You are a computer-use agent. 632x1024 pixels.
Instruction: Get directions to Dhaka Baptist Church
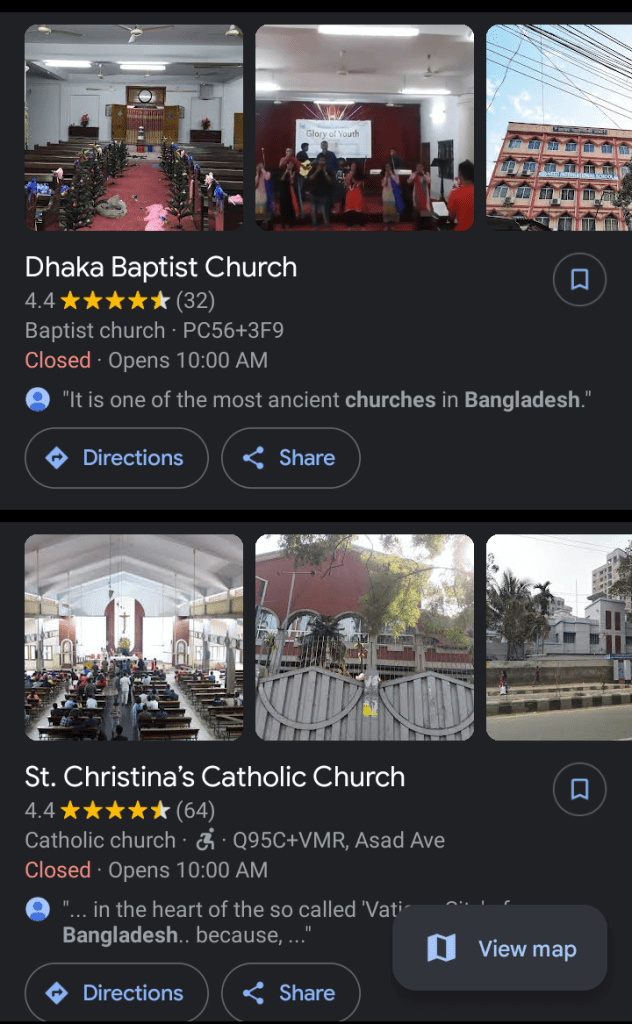116,458
